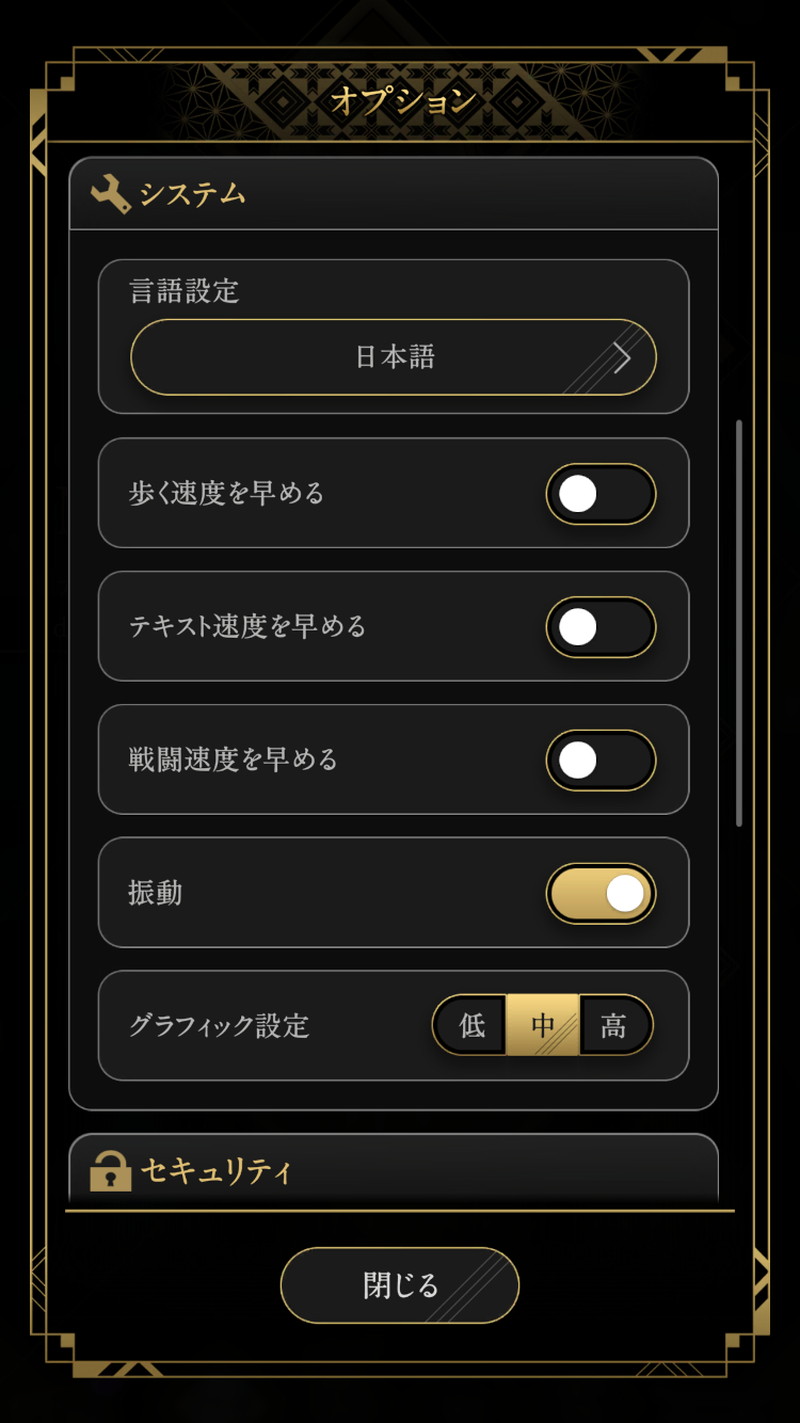This screenshot has height=1423, width=800.
Task: Disable the 振動 vibration toggle
Action: coord(600,893)
